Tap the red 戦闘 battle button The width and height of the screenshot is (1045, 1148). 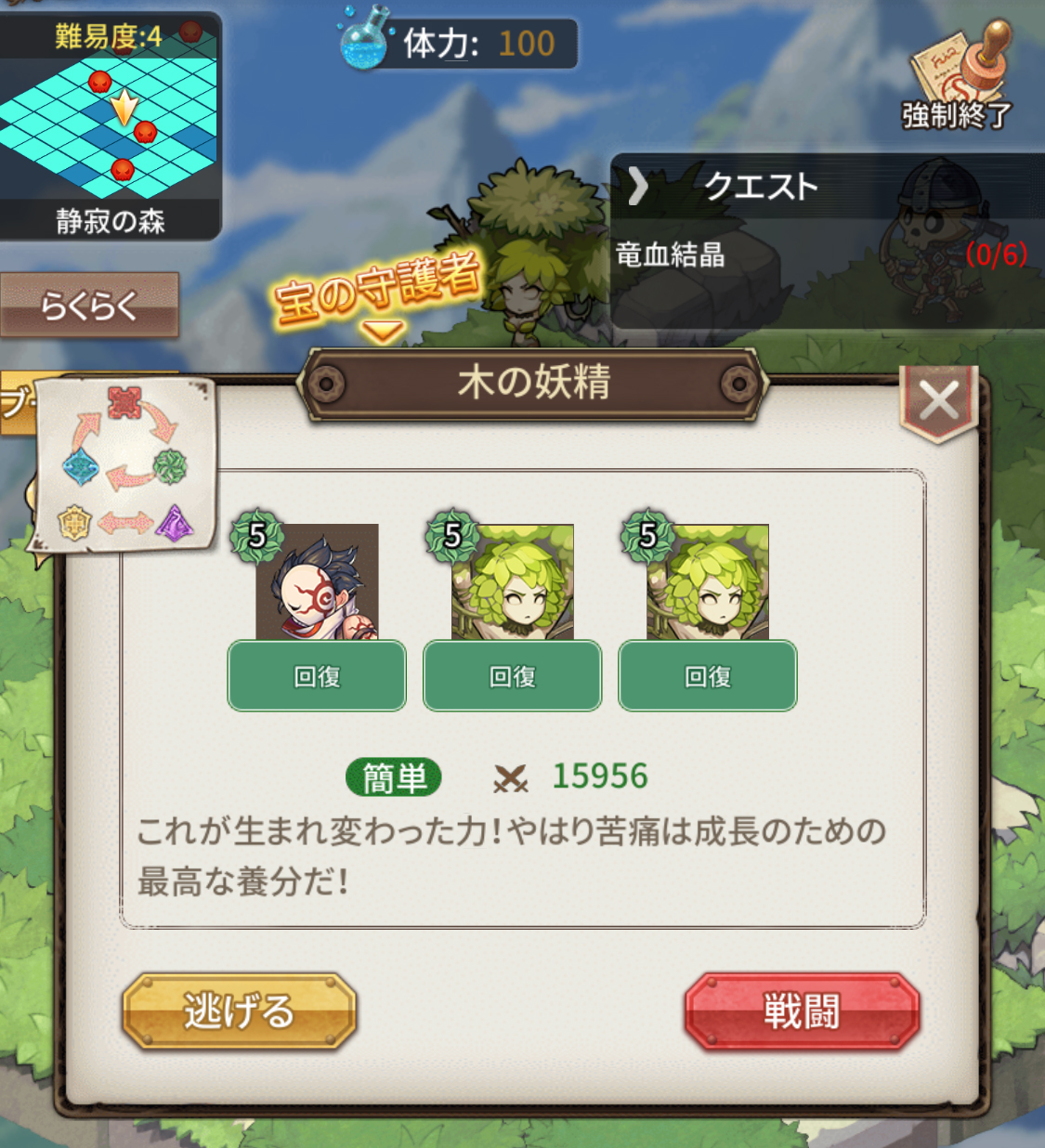[x=802, y=1011]
